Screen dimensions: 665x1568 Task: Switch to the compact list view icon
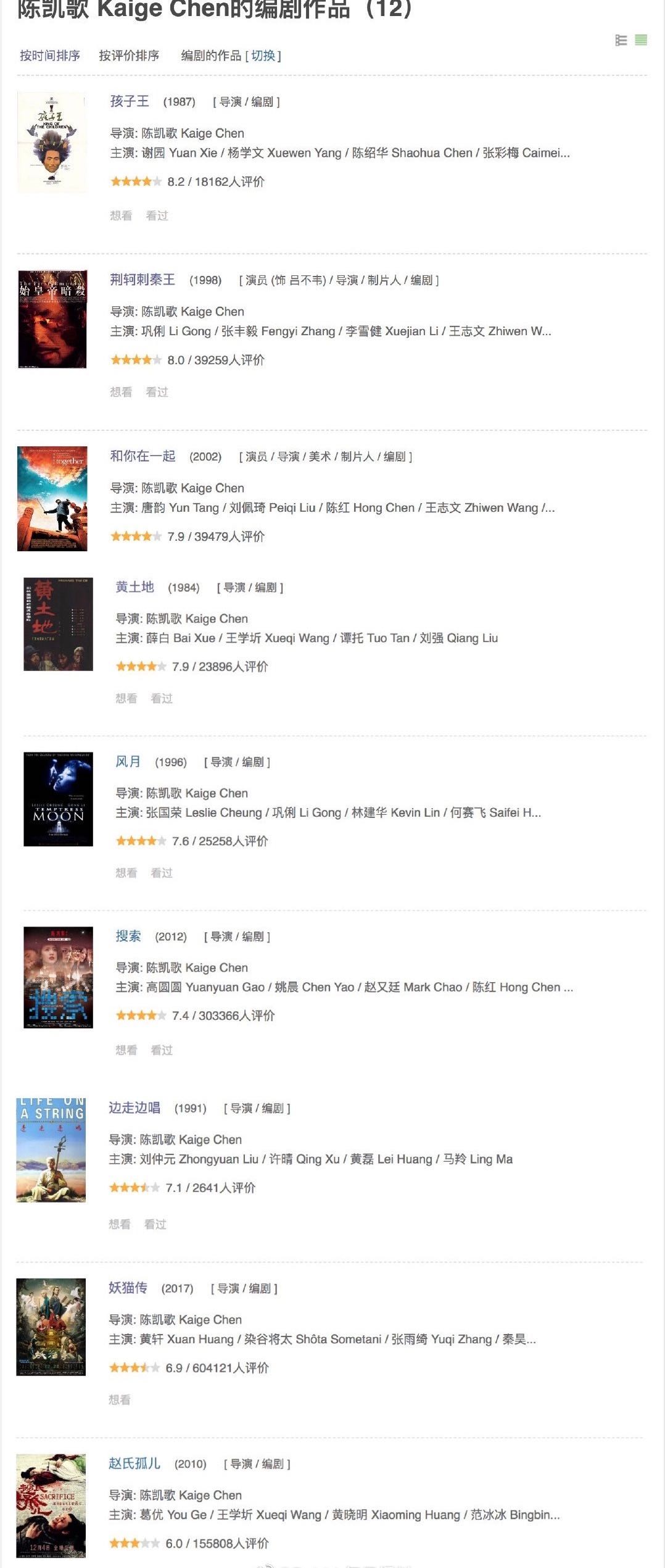[x=621, y=41]
